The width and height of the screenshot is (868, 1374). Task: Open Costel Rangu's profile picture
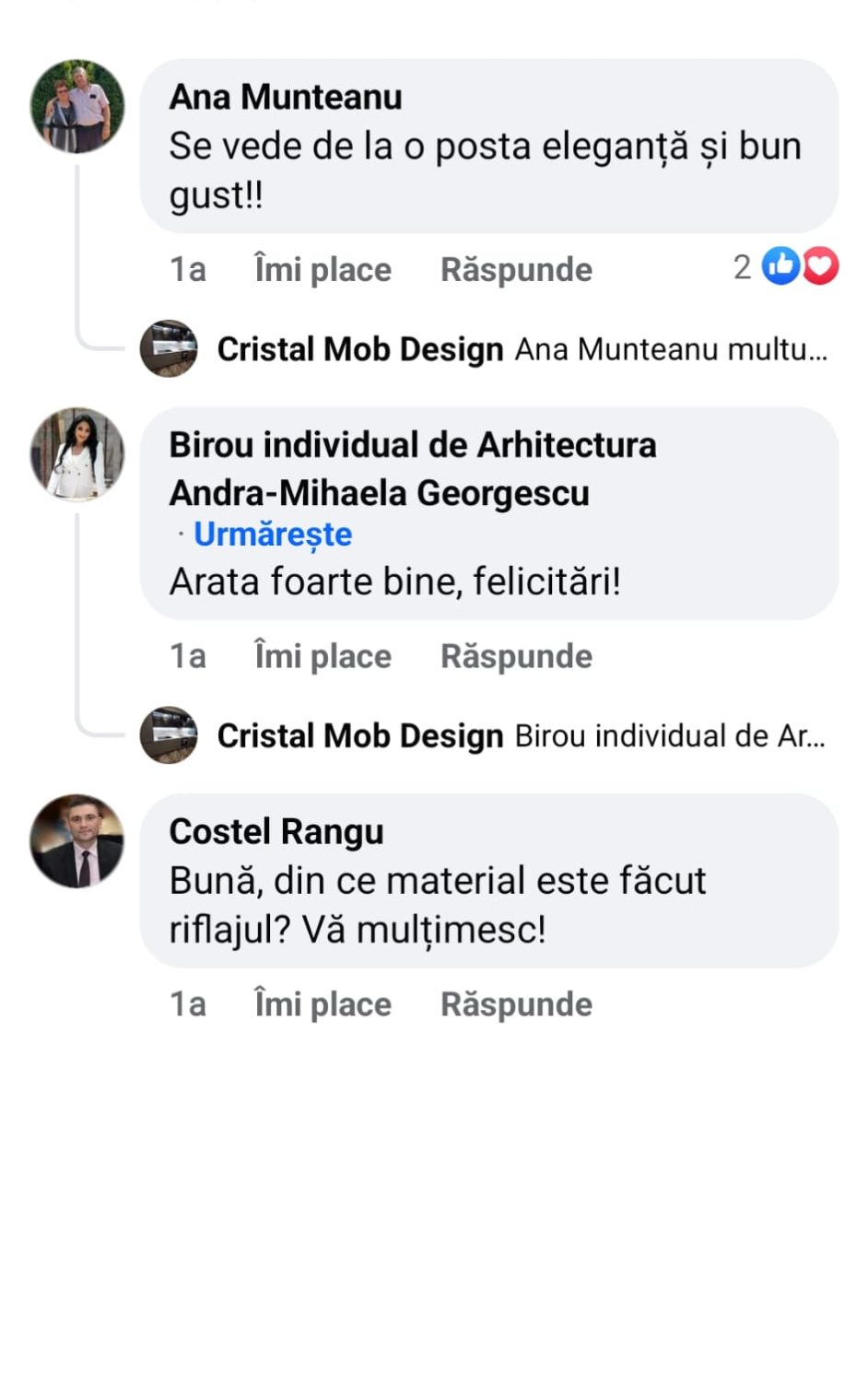[x=77, y=840]
